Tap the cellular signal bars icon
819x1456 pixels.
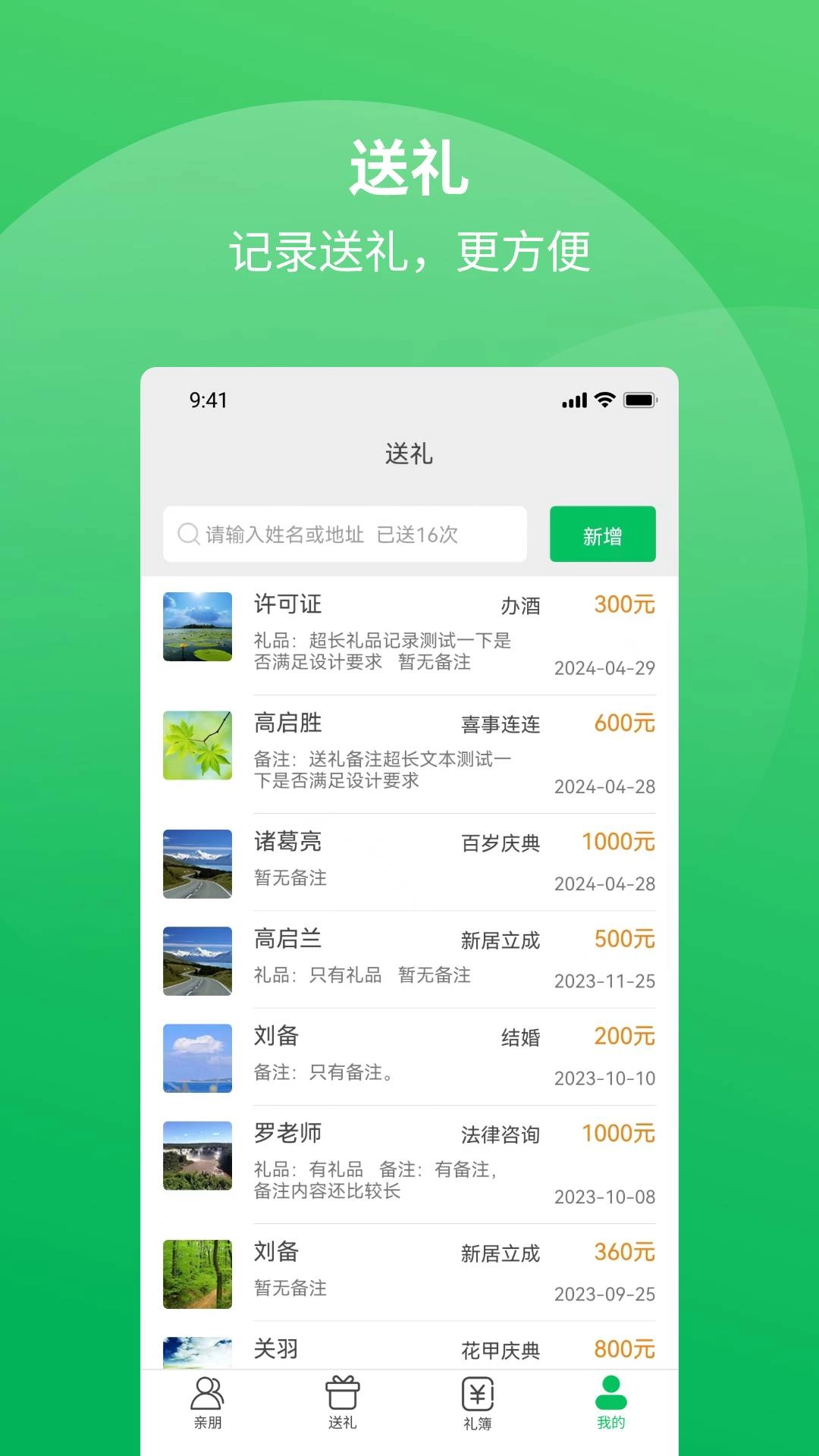[573, 400]
